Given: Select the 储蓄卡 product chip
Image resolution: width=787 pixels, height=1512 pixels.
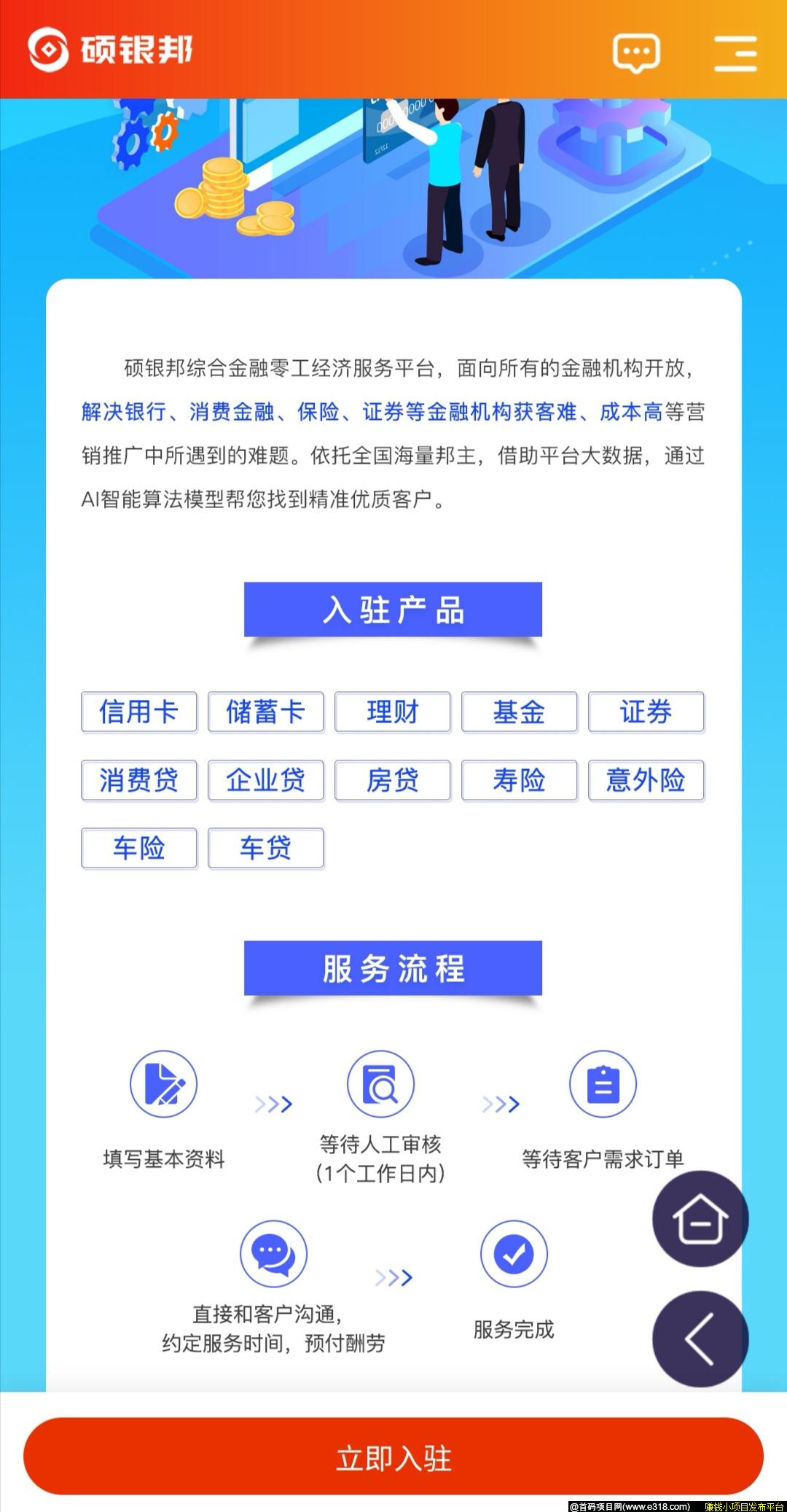Looking at the screenshot, I should pos(265,712).
